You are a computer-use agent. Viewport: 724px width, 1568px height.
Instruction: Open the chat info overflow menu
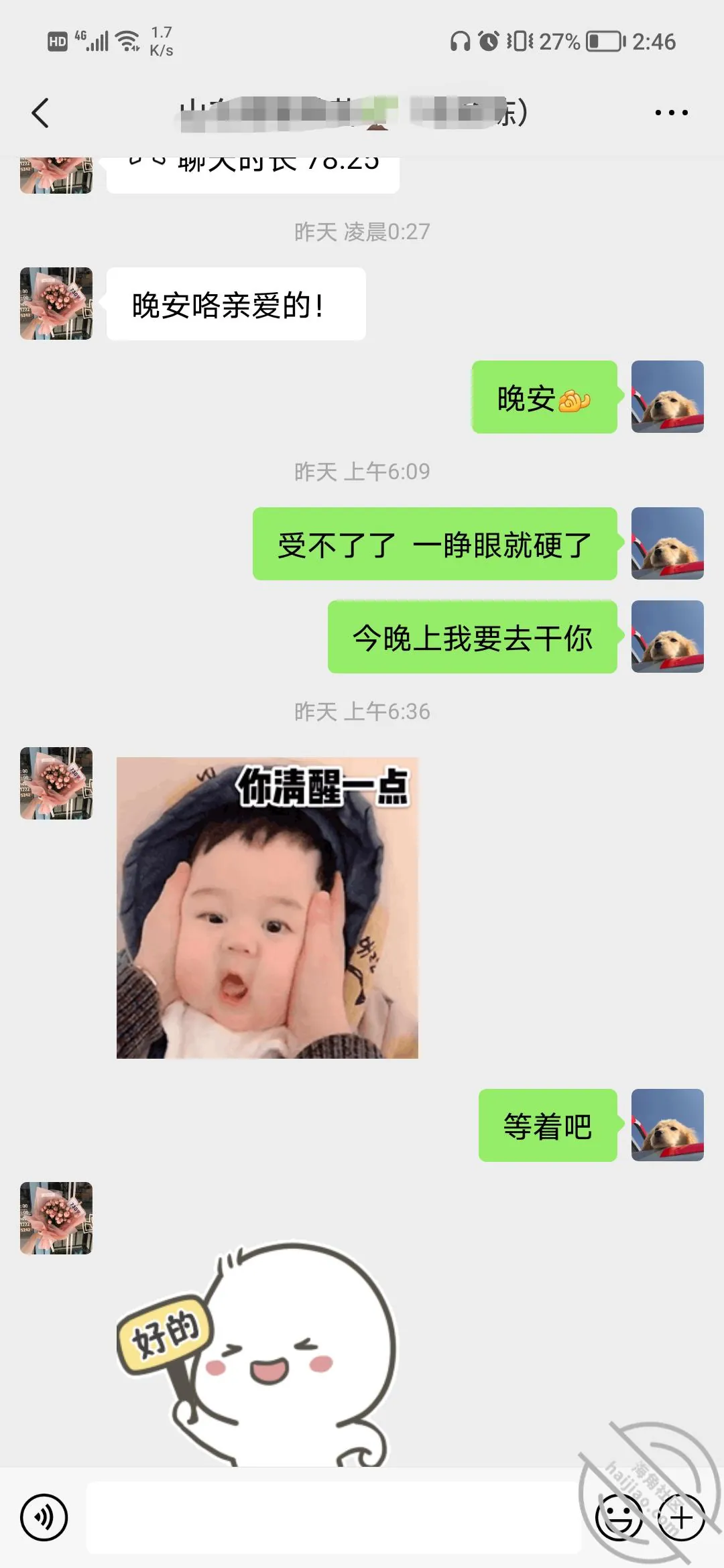pyautogui.click(x=671, y=113)
